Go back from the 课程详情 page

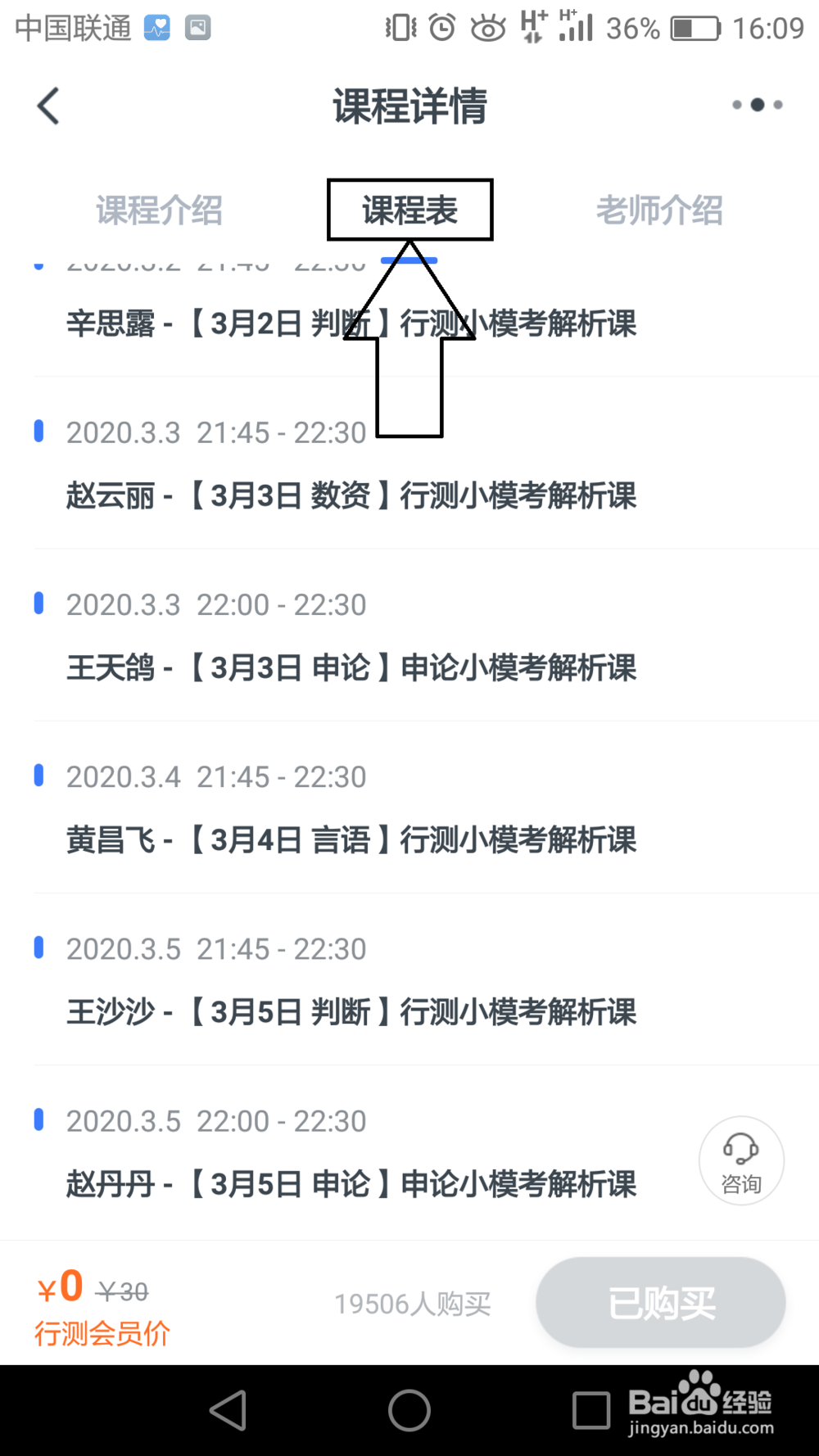48,106
